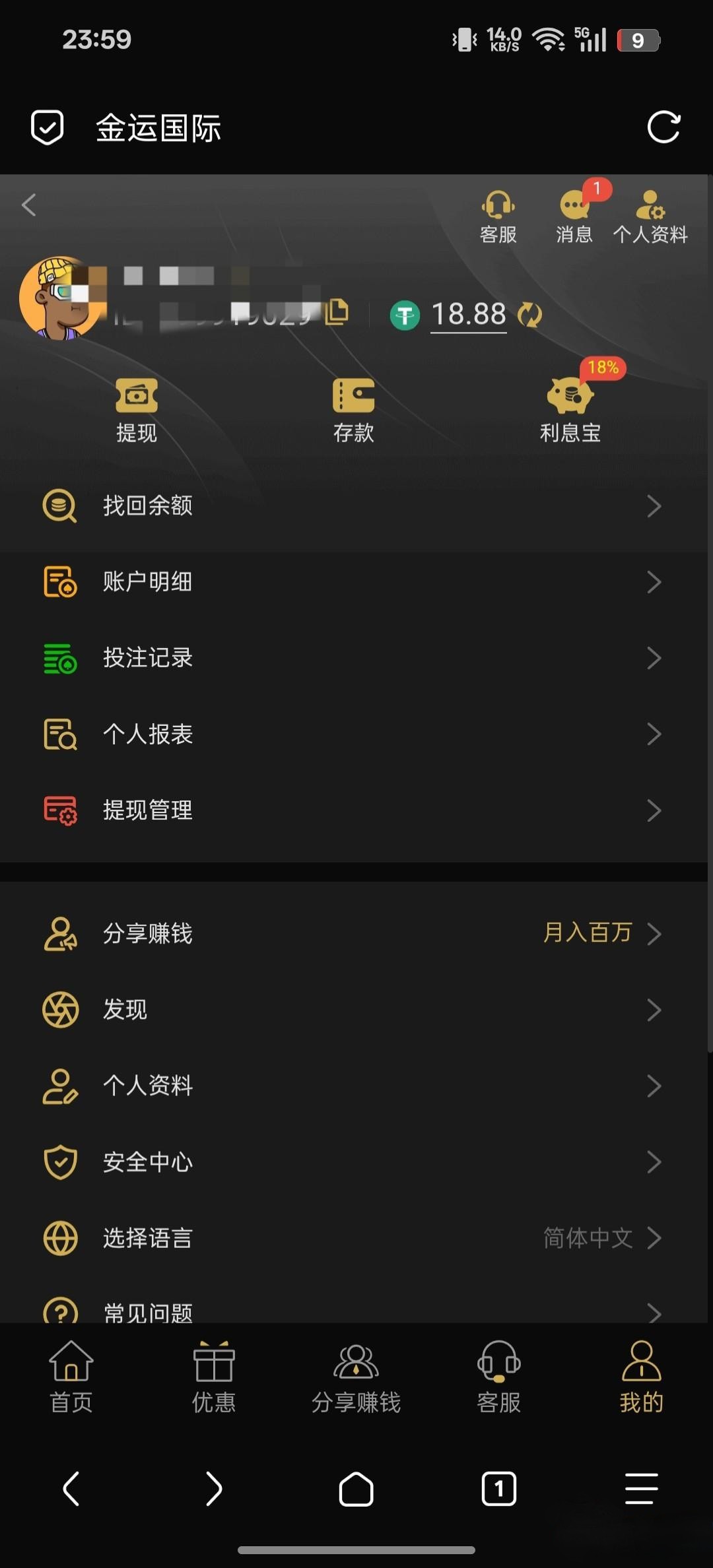
Task: Open 利息宝 with the 18% badge
Action: tap(570, 410)
